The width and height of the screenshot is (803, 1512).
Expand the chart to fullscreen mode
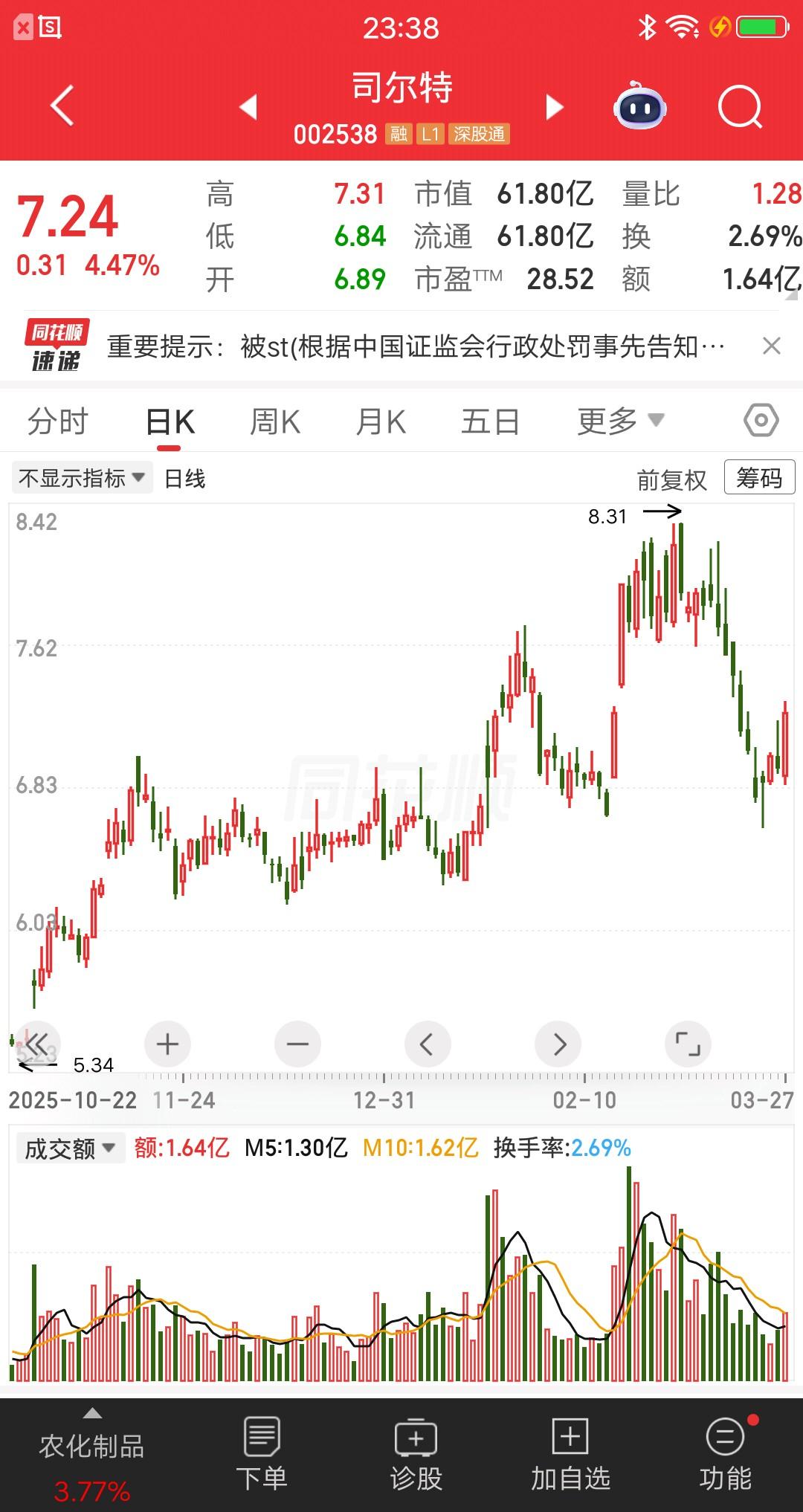click(688, 1044)
